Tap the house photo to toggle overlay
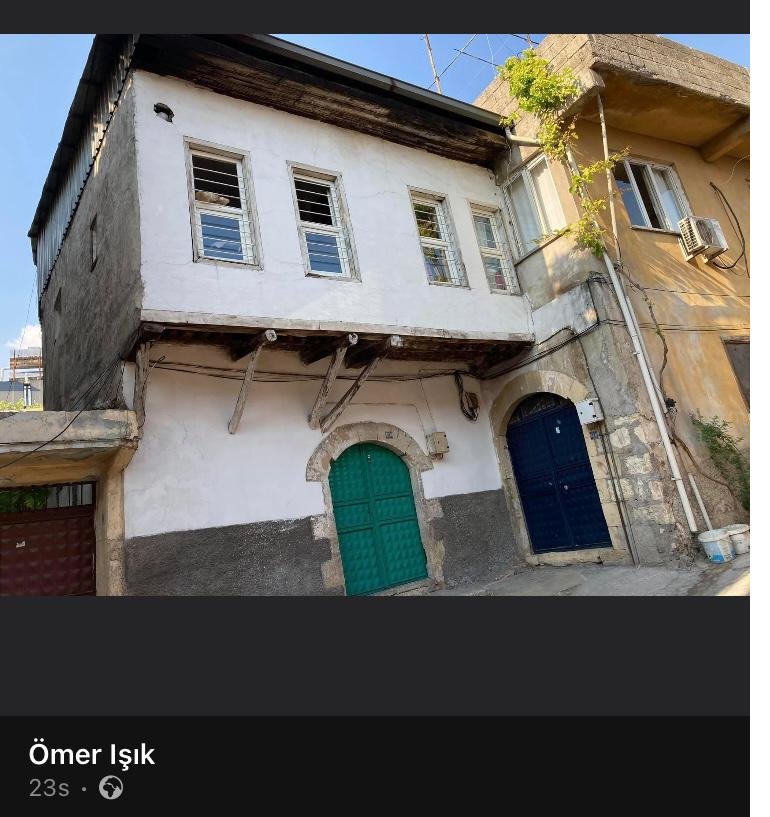 [375, 315]
